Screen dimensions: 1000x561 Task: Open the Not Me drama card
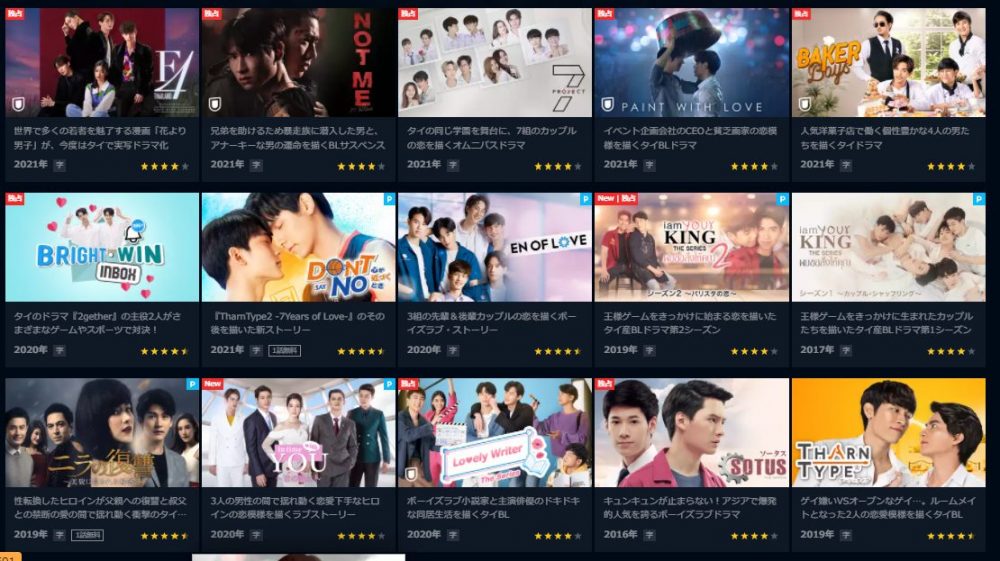pyautogui.click(x=298, y=63)
